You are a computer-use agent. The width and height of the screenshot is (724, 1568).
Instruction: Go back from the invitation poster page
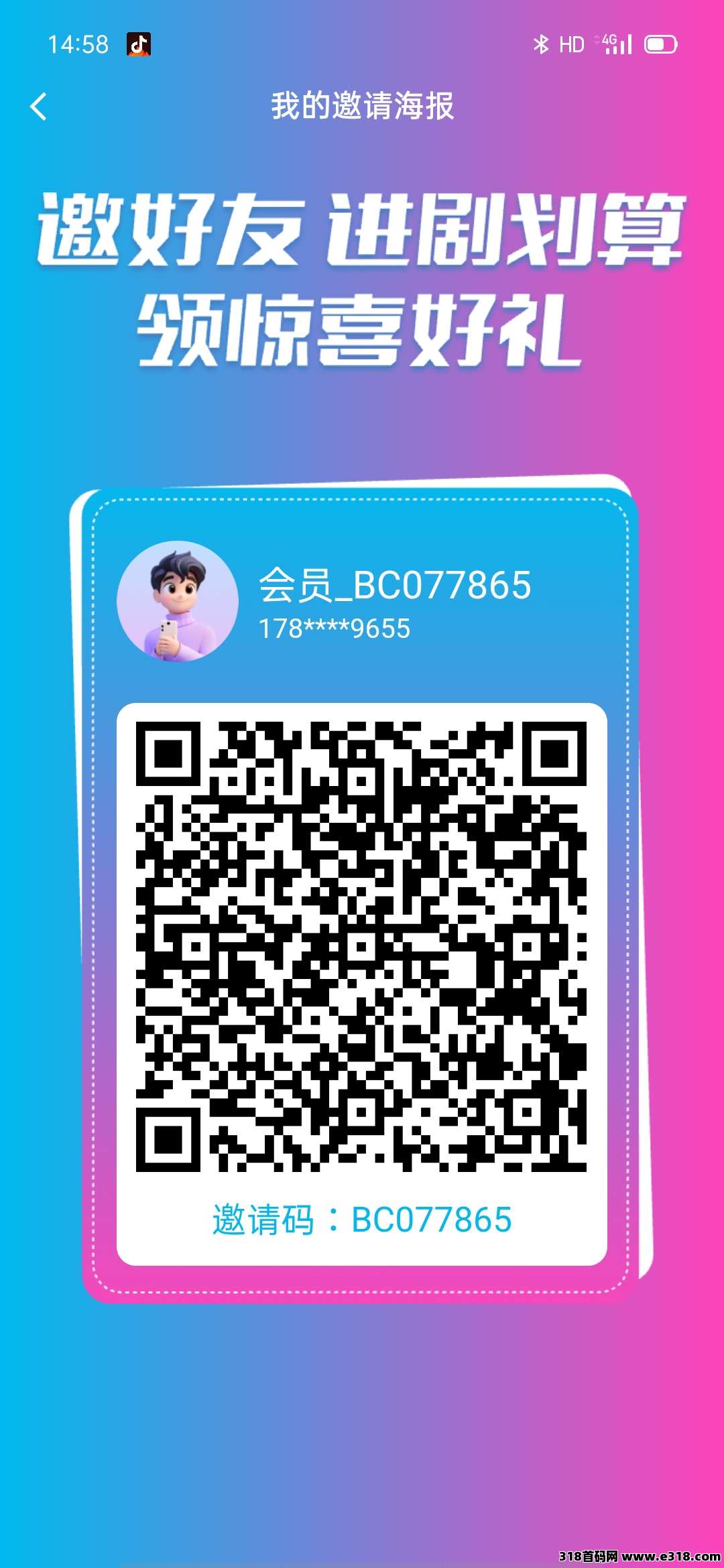[39, 107]
